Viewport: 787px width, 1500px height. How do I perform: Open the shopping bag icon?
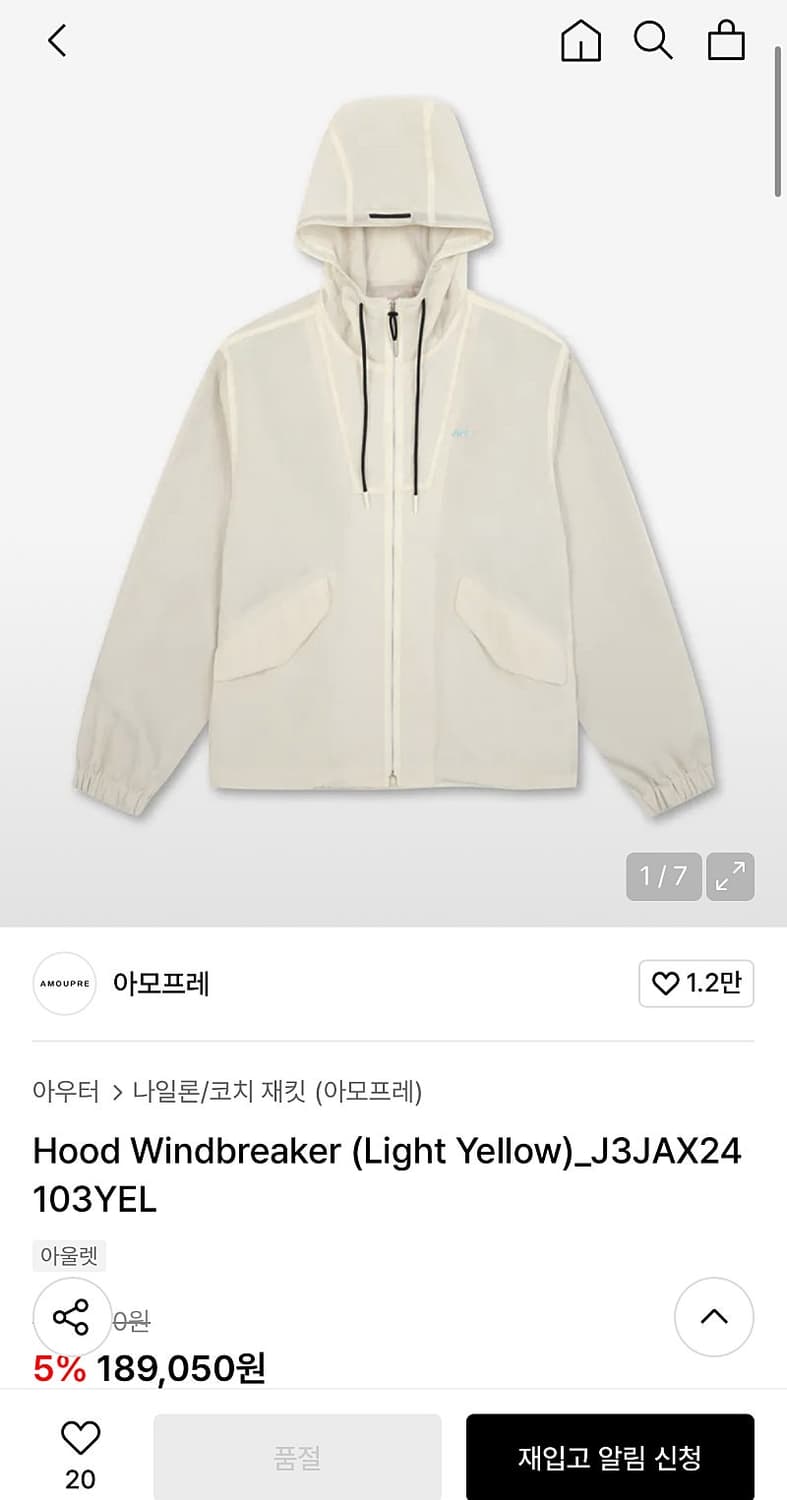coord(728,41)
